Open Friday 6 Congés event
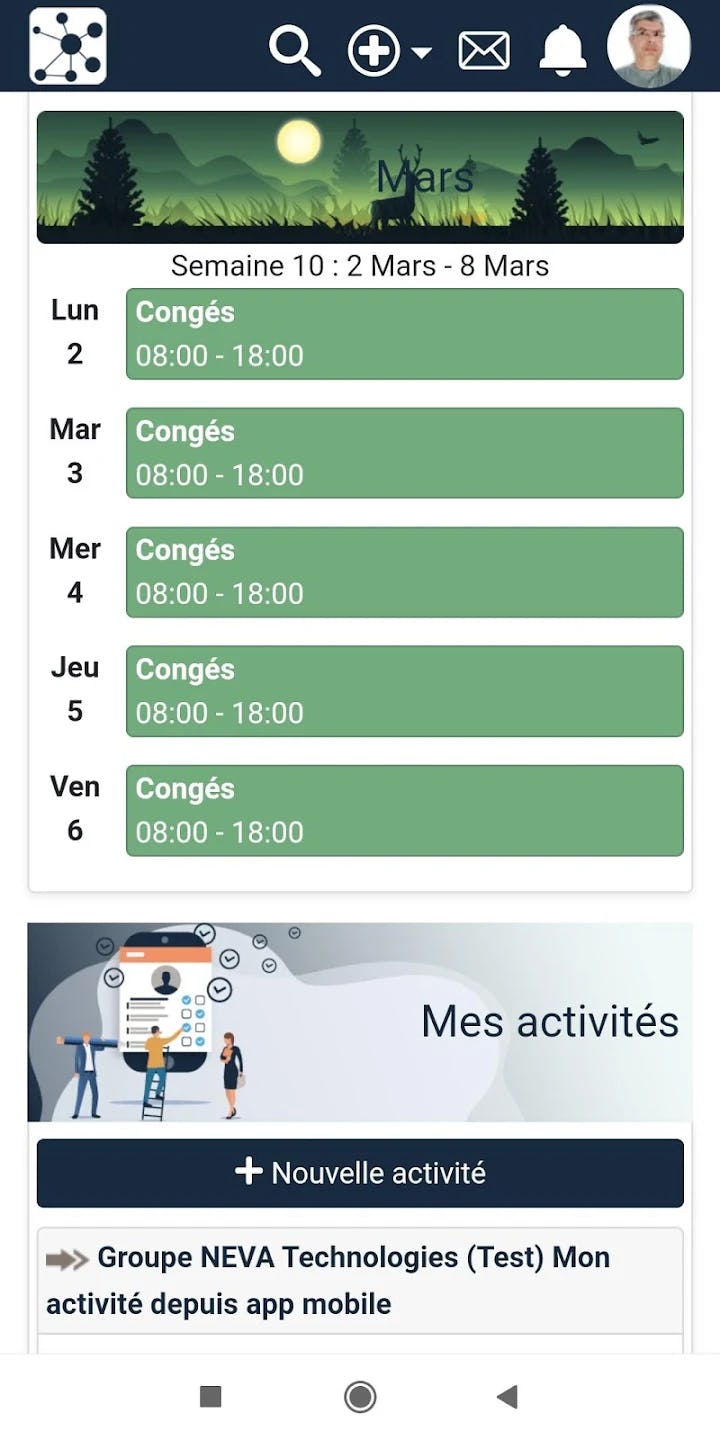Image resolution: width=720 pixels, height=1440 pixels. click(x=404, y=810)
